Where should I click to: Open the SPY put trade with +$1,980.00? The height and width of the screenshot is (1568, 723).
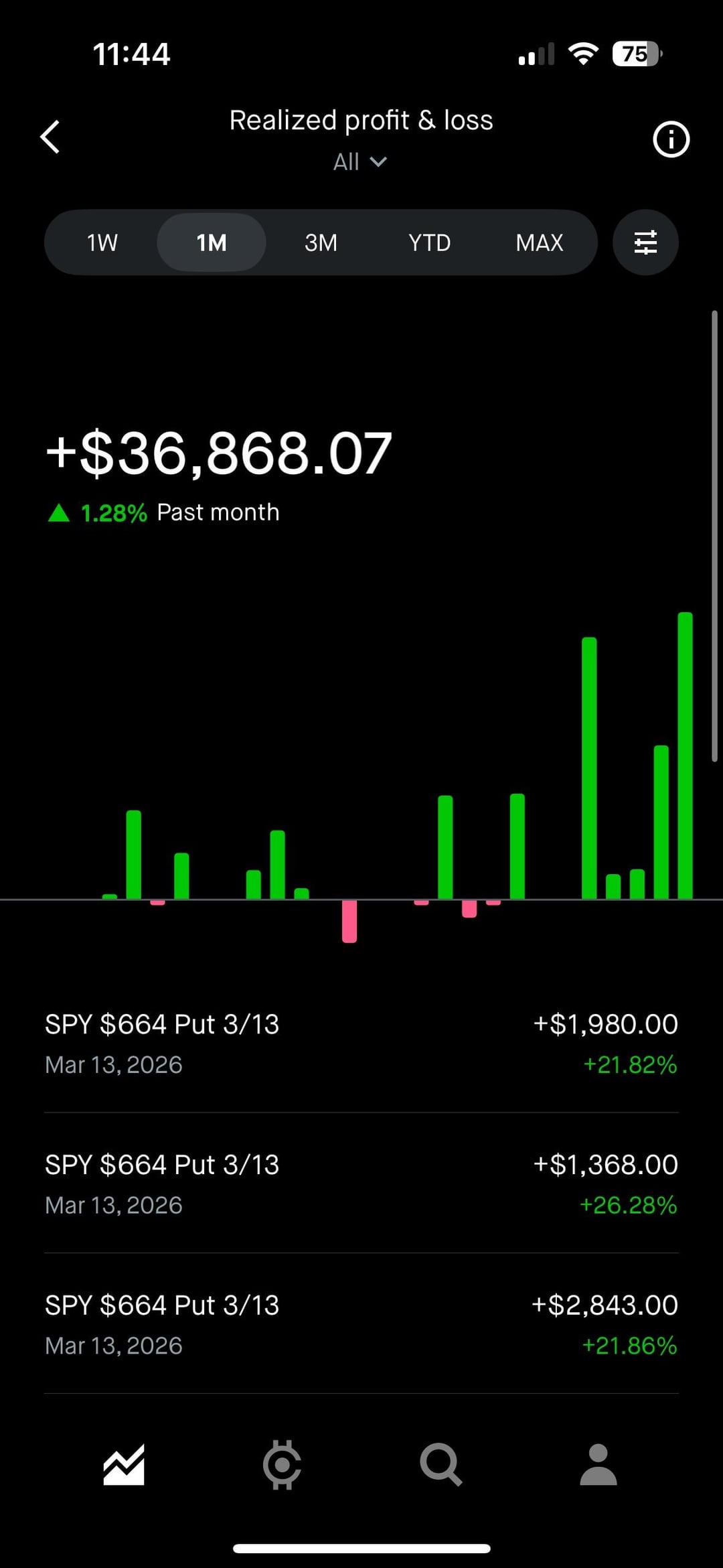point(361,1043)
